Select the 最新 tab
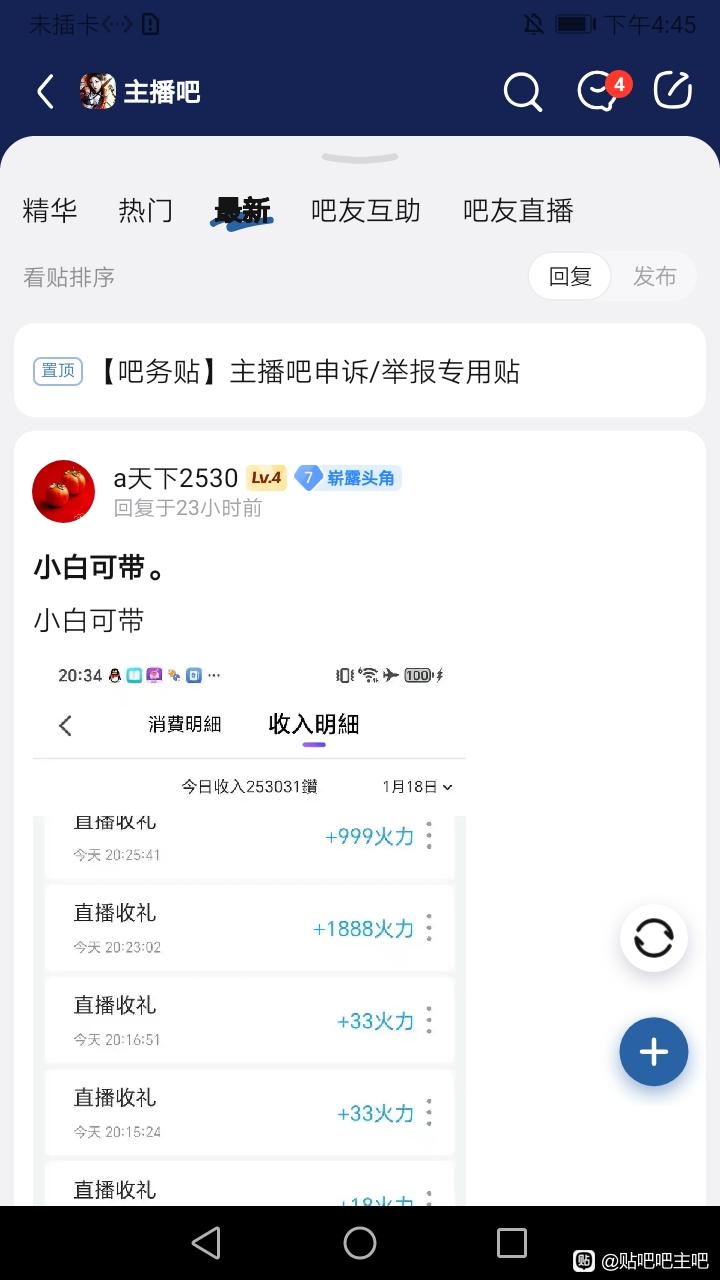Image resolution: width=720 pixels, height=1280 pixels. point(242,211)
